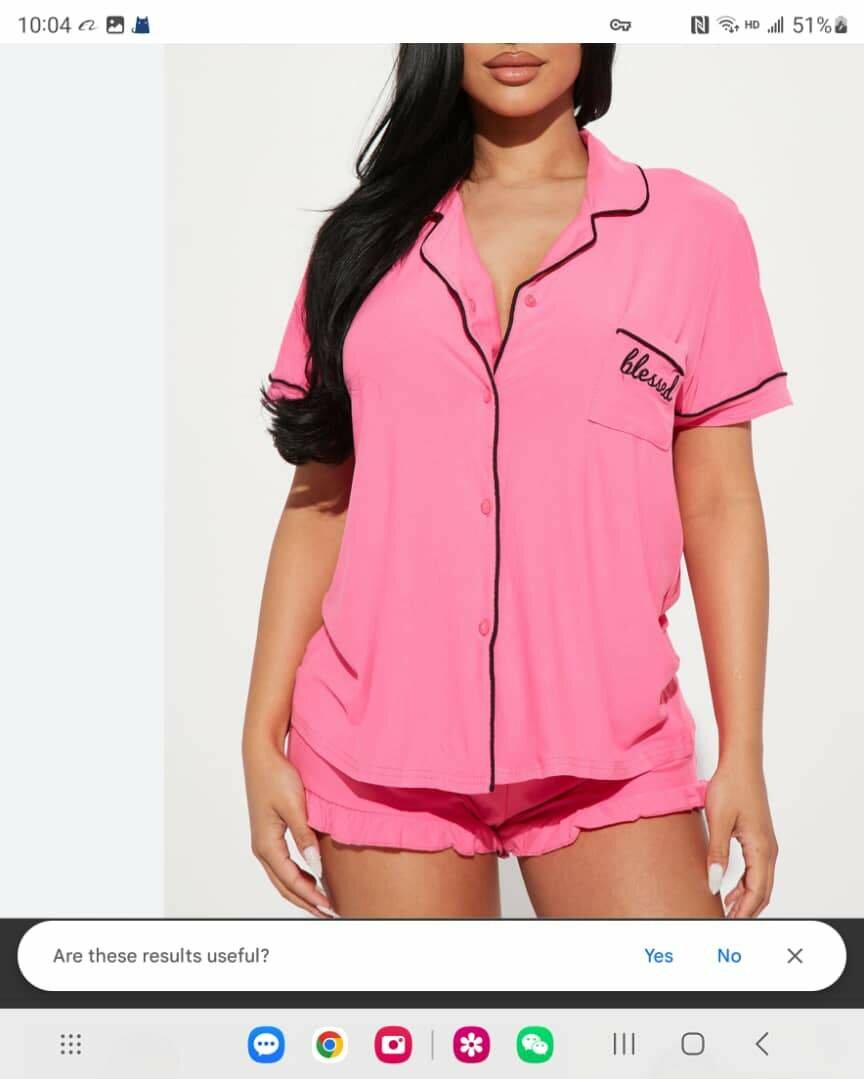Tap the signal strength indicator
Image resolution: width=864 pixels, height=1079 pixels.
pyautogui.click(x=776, y=23)
